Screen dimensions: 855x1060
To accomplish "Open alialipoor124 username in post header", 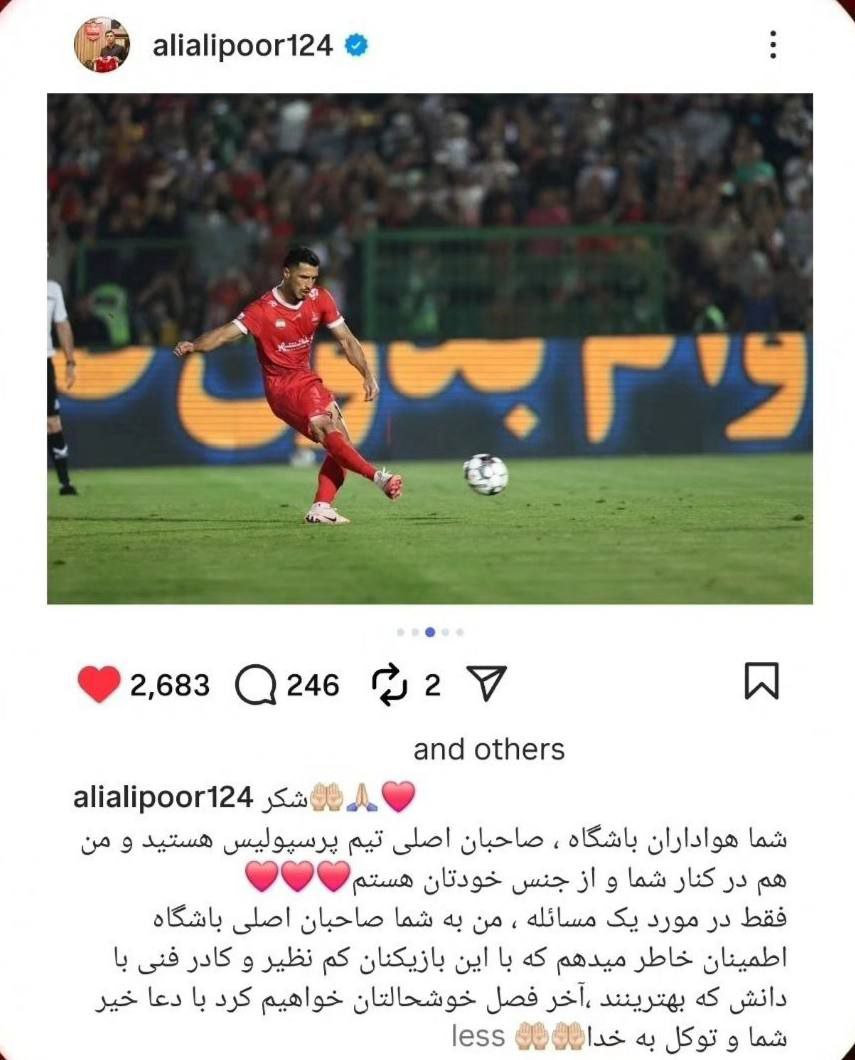I will (x=242, y=45).
